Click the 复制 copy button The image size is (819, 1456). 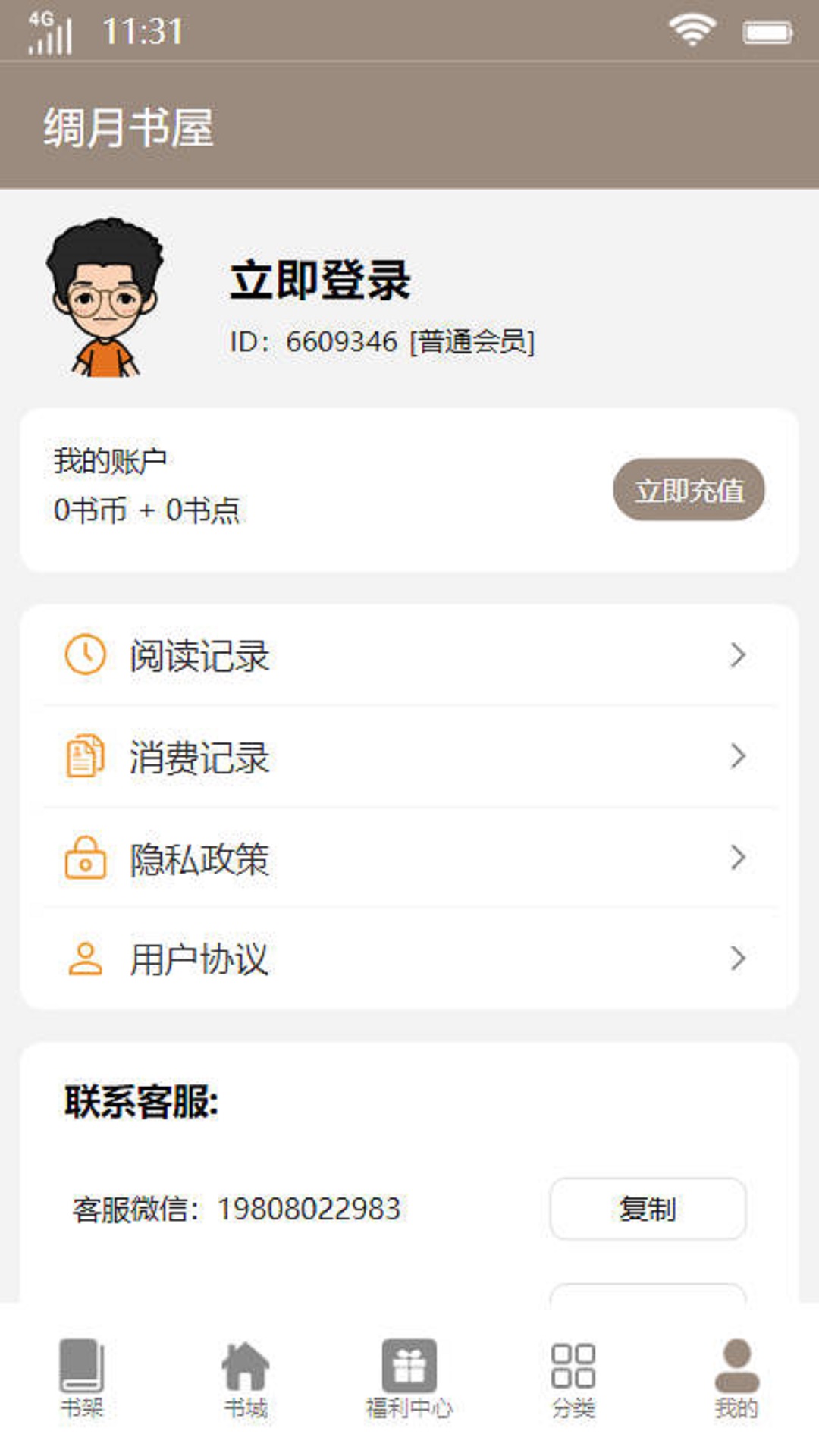pos(650,1208)
